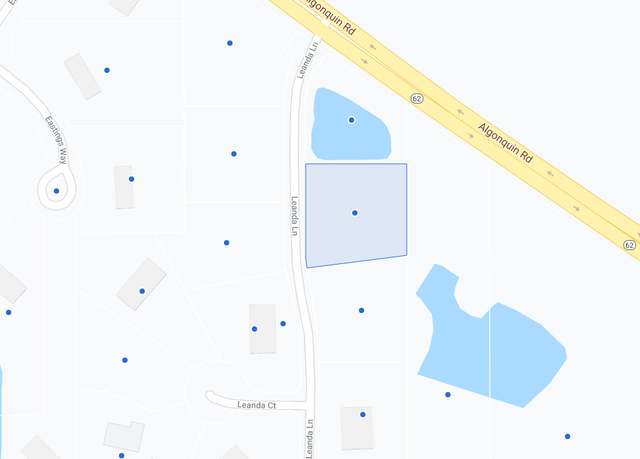The image size is (640, 459).
Task: Tap the dot inside the highlighted parcel
Action: tap(355, 213)
